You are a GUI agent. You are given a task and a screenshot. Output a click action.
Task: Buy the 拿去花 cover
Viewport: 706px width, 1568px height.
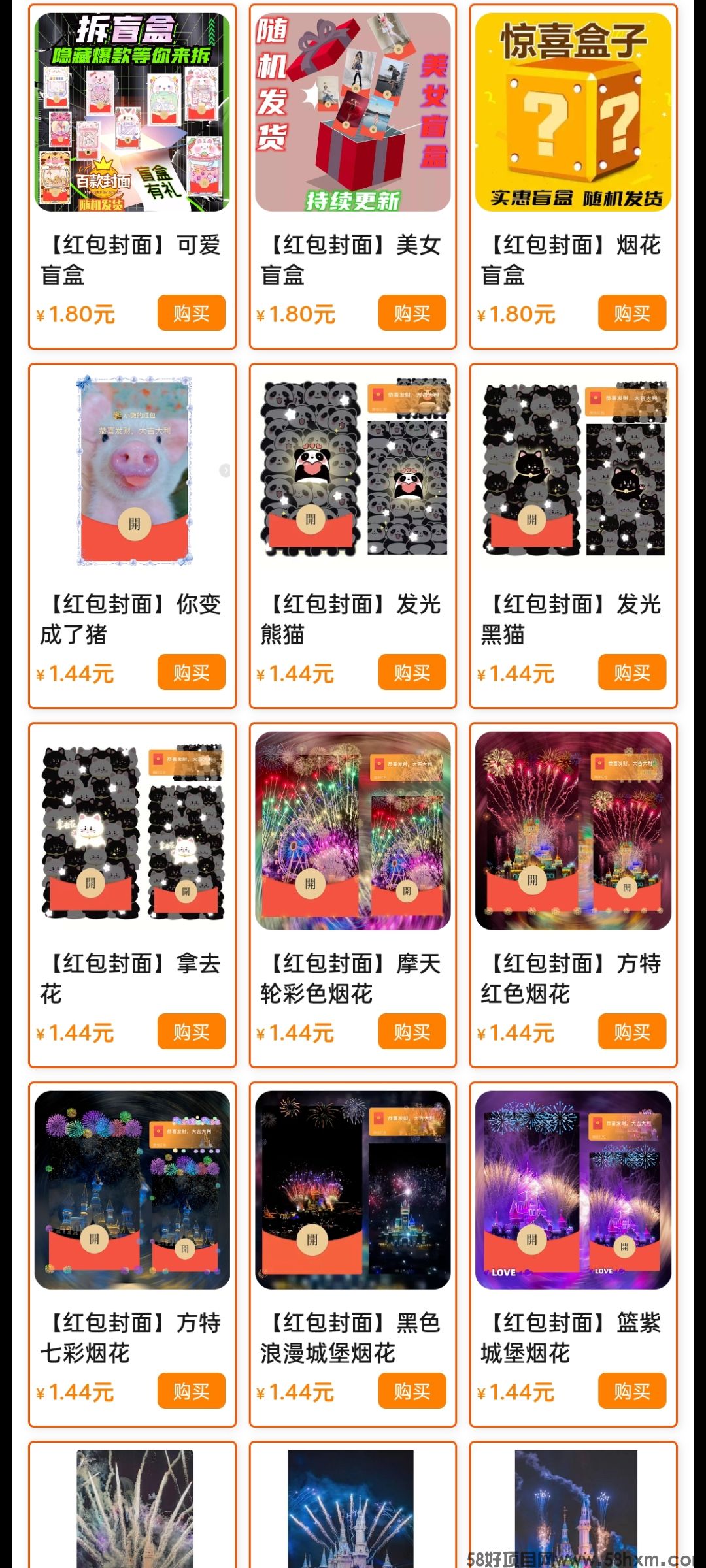click(x=191, y=1032)
